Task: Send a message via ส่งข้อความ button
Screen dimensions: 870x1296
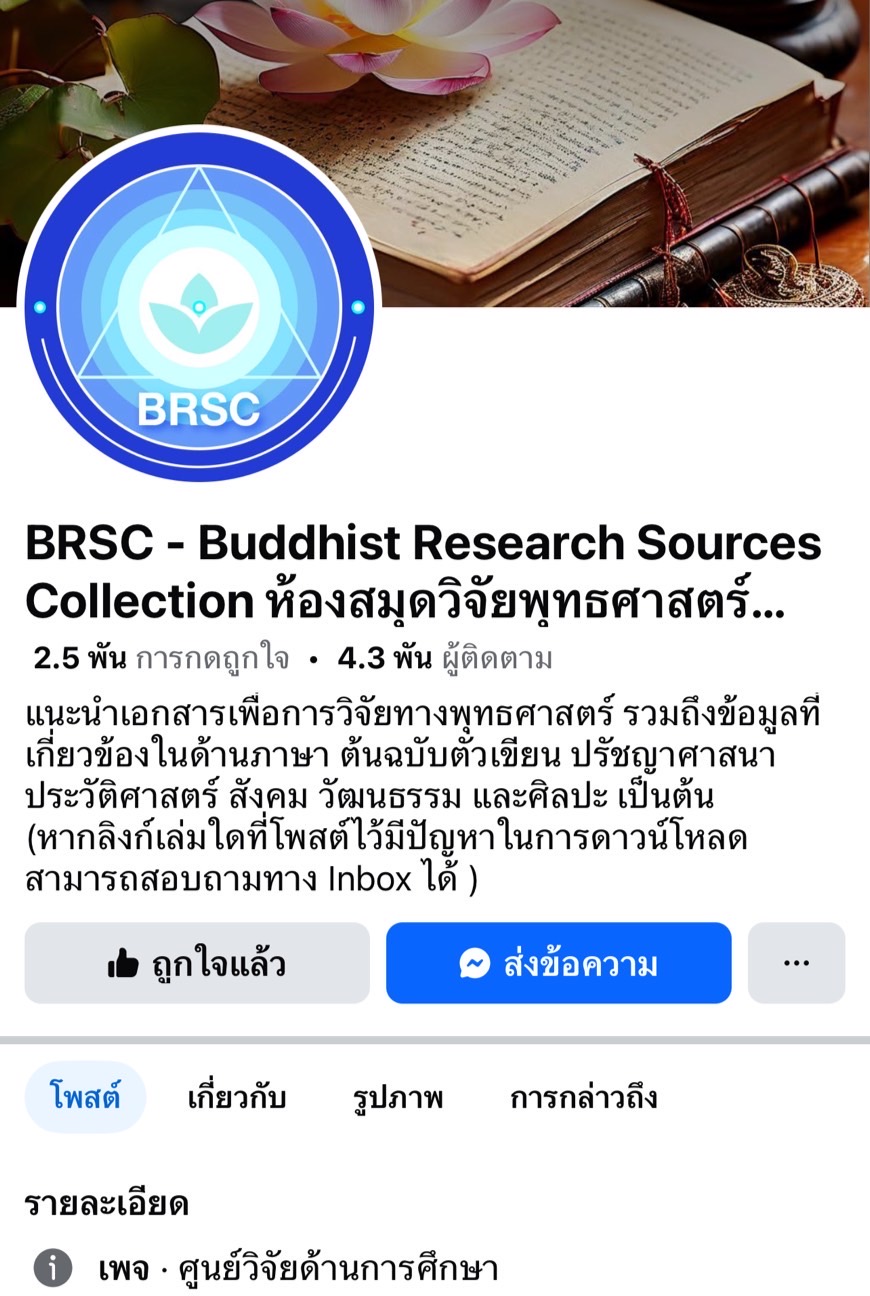Action: [558, 963]
